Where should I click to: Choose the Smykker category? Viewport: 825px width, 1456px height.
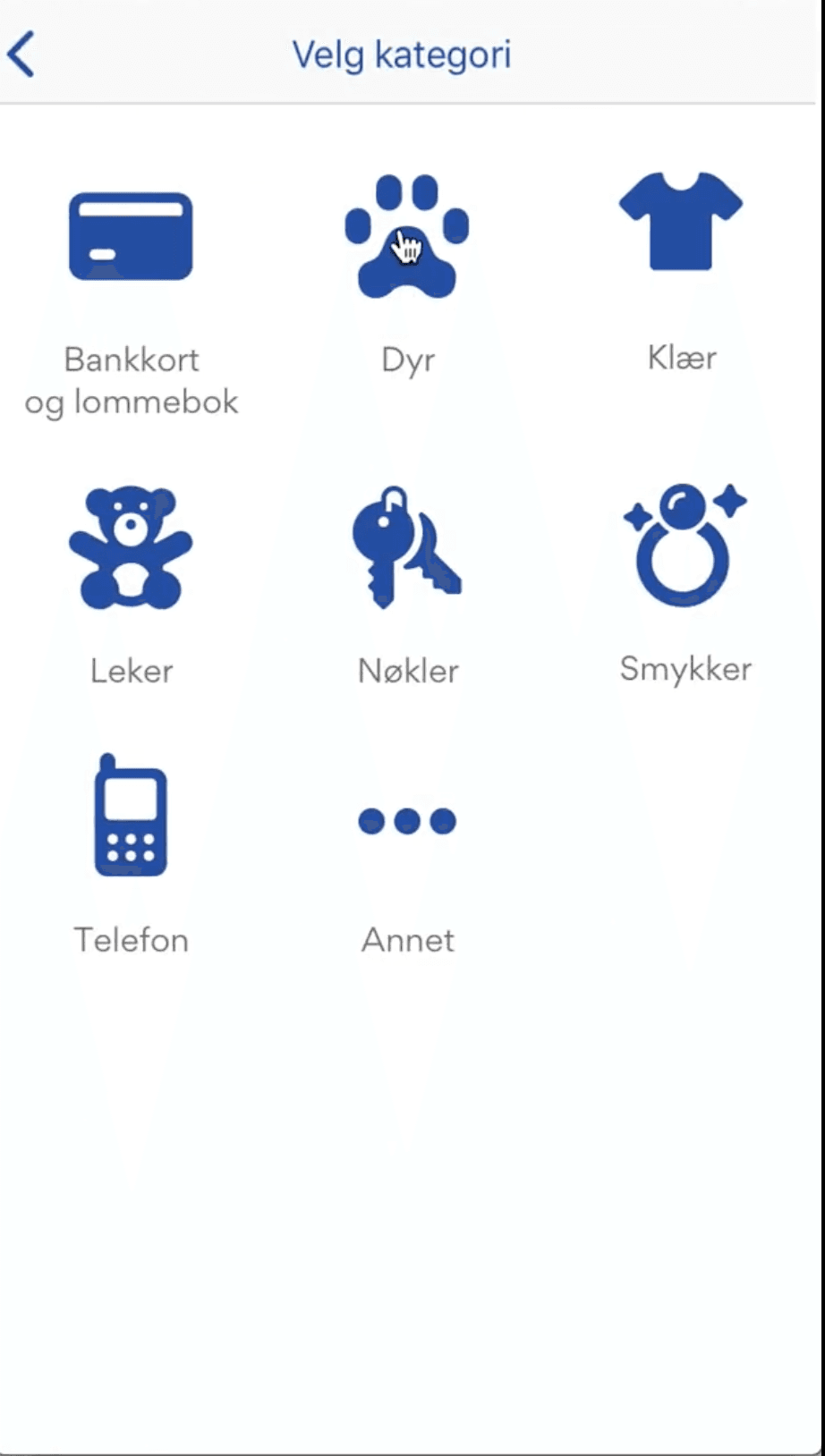(x=685, y=545)
